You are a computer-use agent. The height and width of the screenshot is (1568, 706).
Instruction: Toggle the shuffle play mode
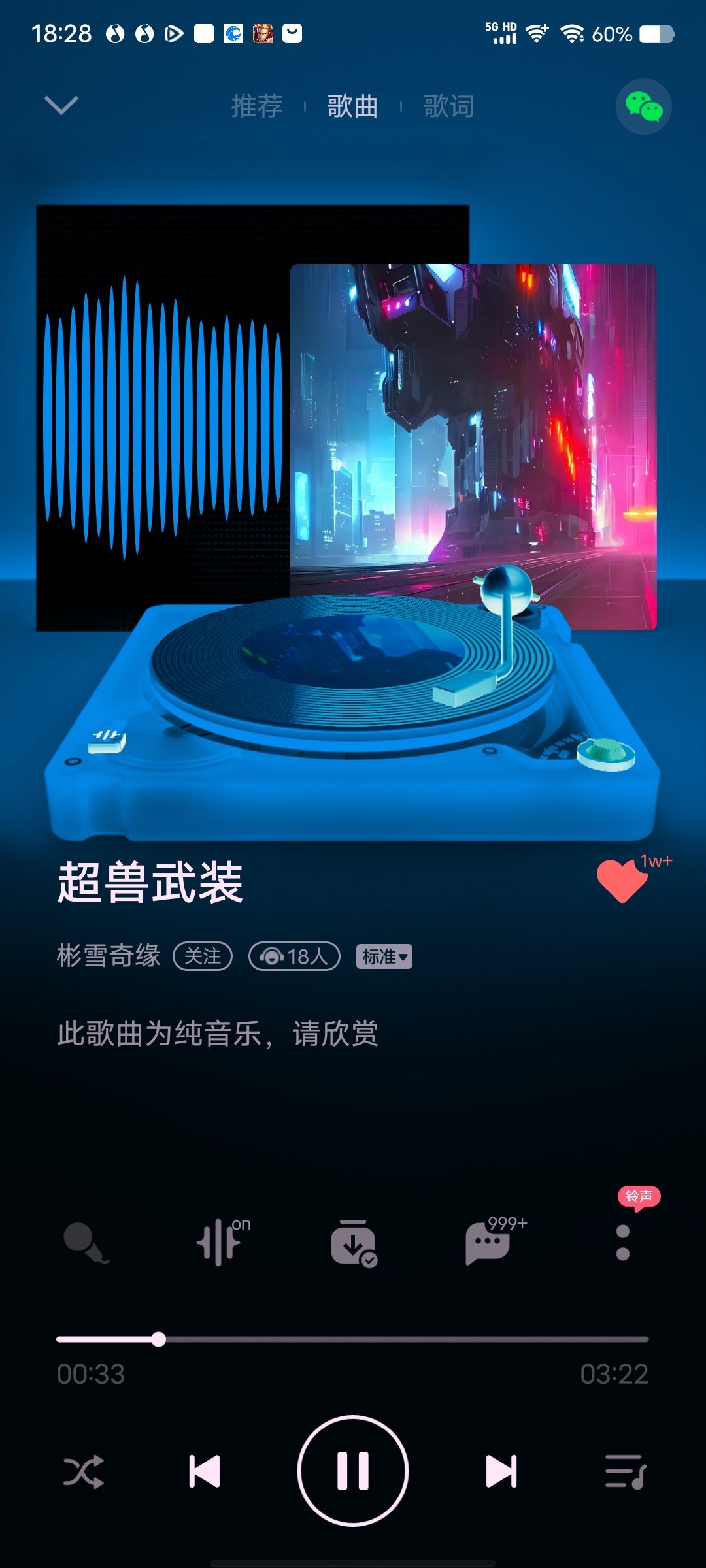(84, 1471)
